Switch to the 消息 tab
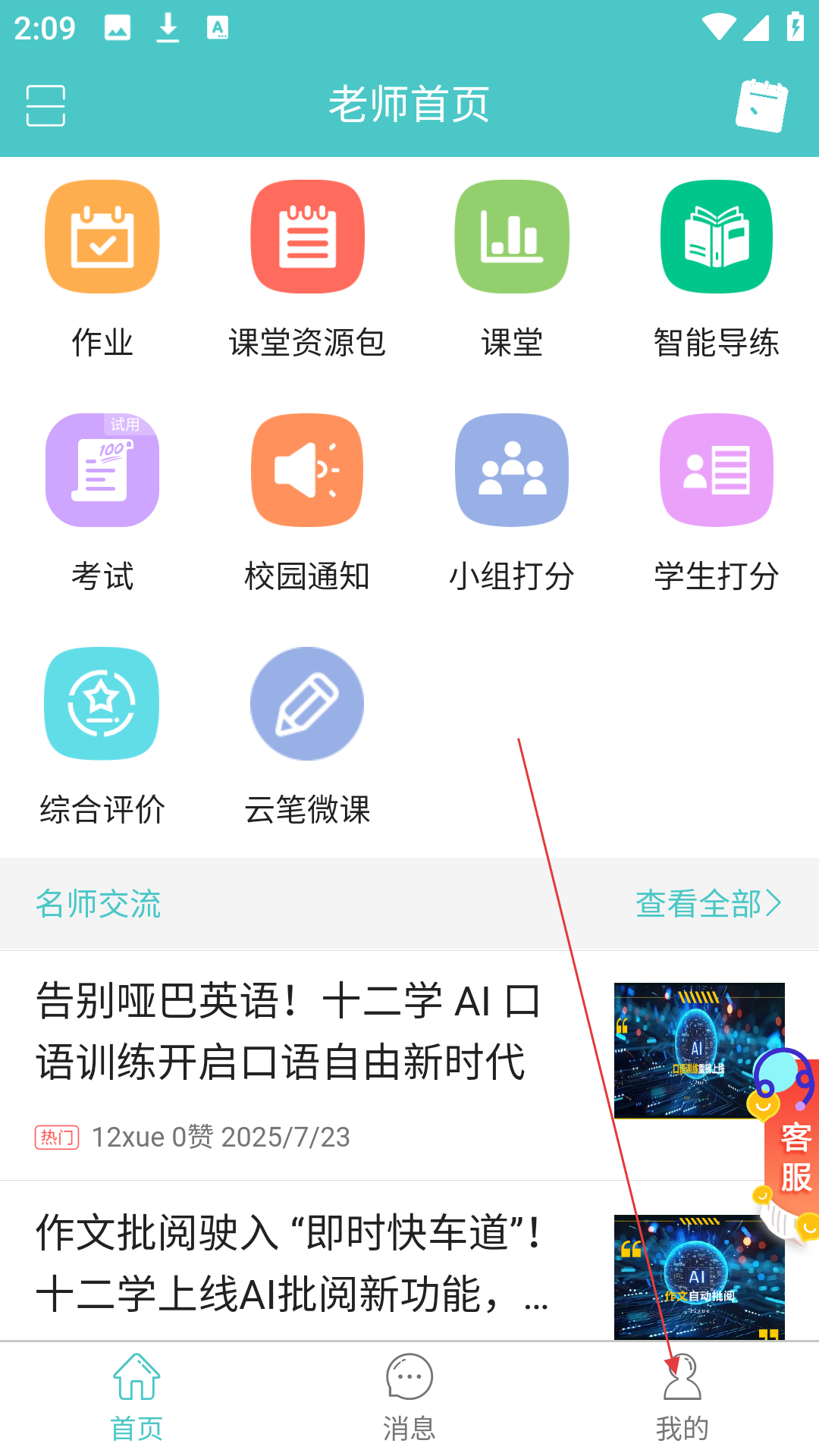Image resolution: width=819 pixels, height=1456 pixels. pyautogui.click(x=409, y=1398)
